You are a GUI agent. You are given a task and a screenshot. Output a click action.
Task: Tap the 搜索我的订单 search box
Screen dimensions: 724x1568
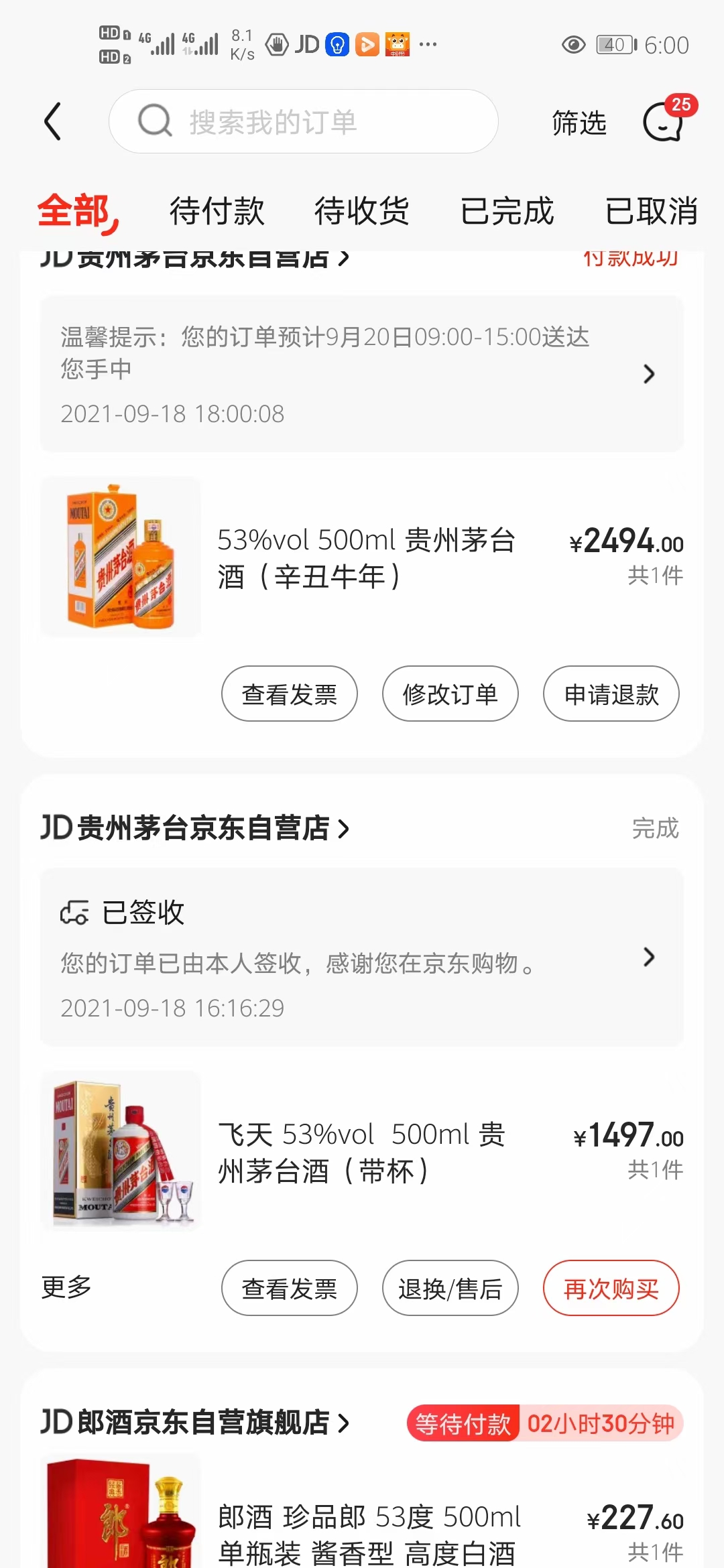[x=304, y=121]
